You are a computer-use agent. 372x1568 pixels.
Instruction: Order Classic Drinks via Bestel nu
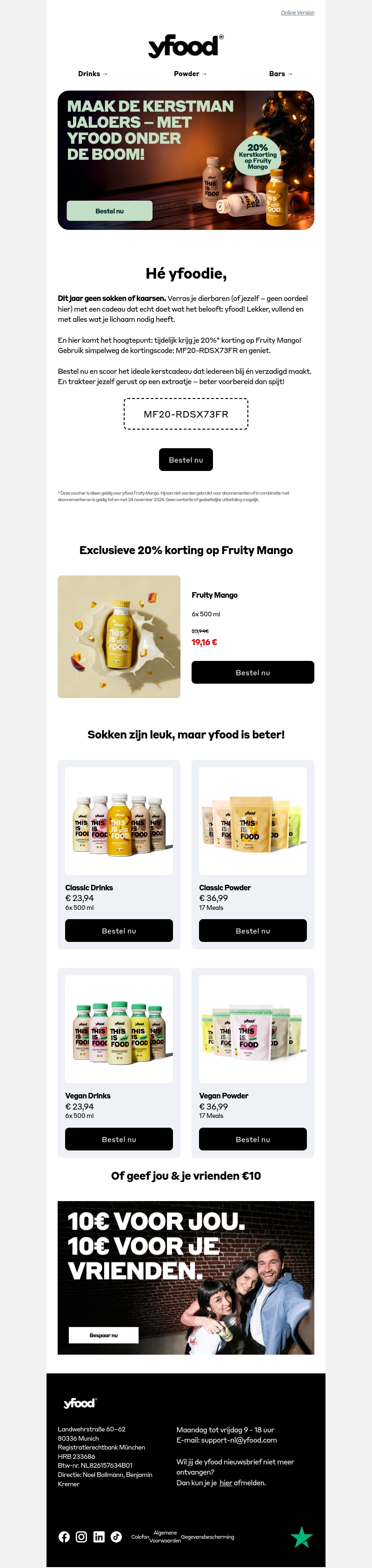[119, 930]
